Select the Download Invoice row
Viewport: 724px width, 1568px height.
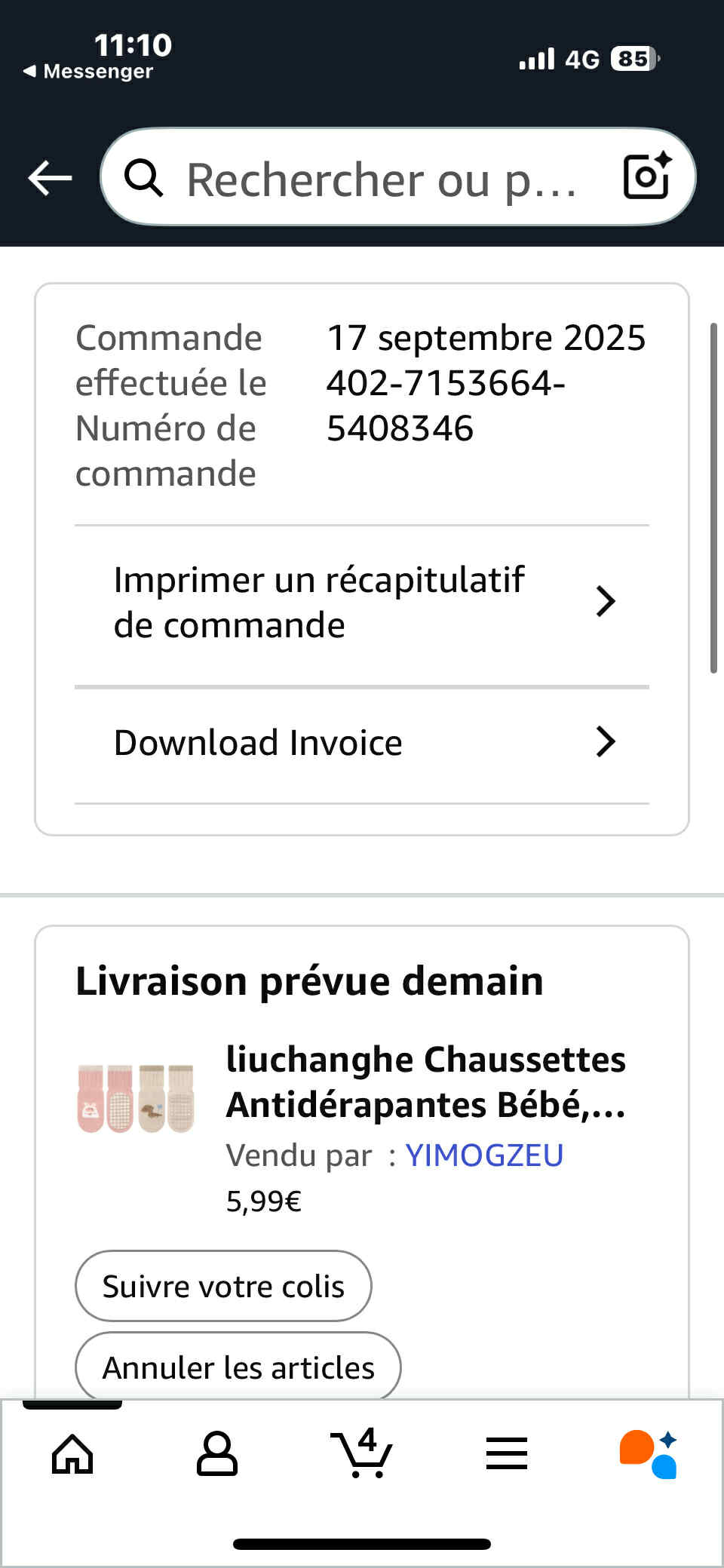click(362, 743)
